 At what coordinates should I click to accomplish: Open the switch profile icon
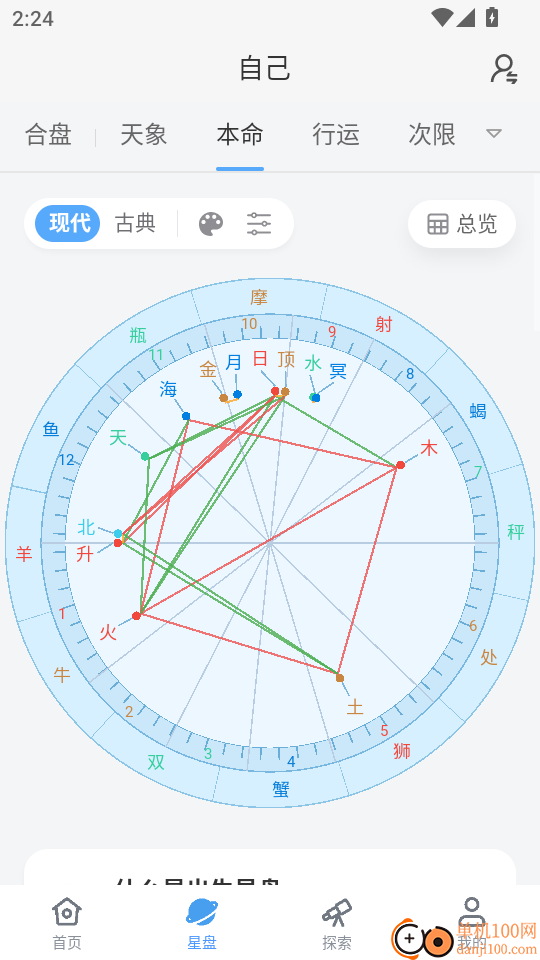click(504, 69)
